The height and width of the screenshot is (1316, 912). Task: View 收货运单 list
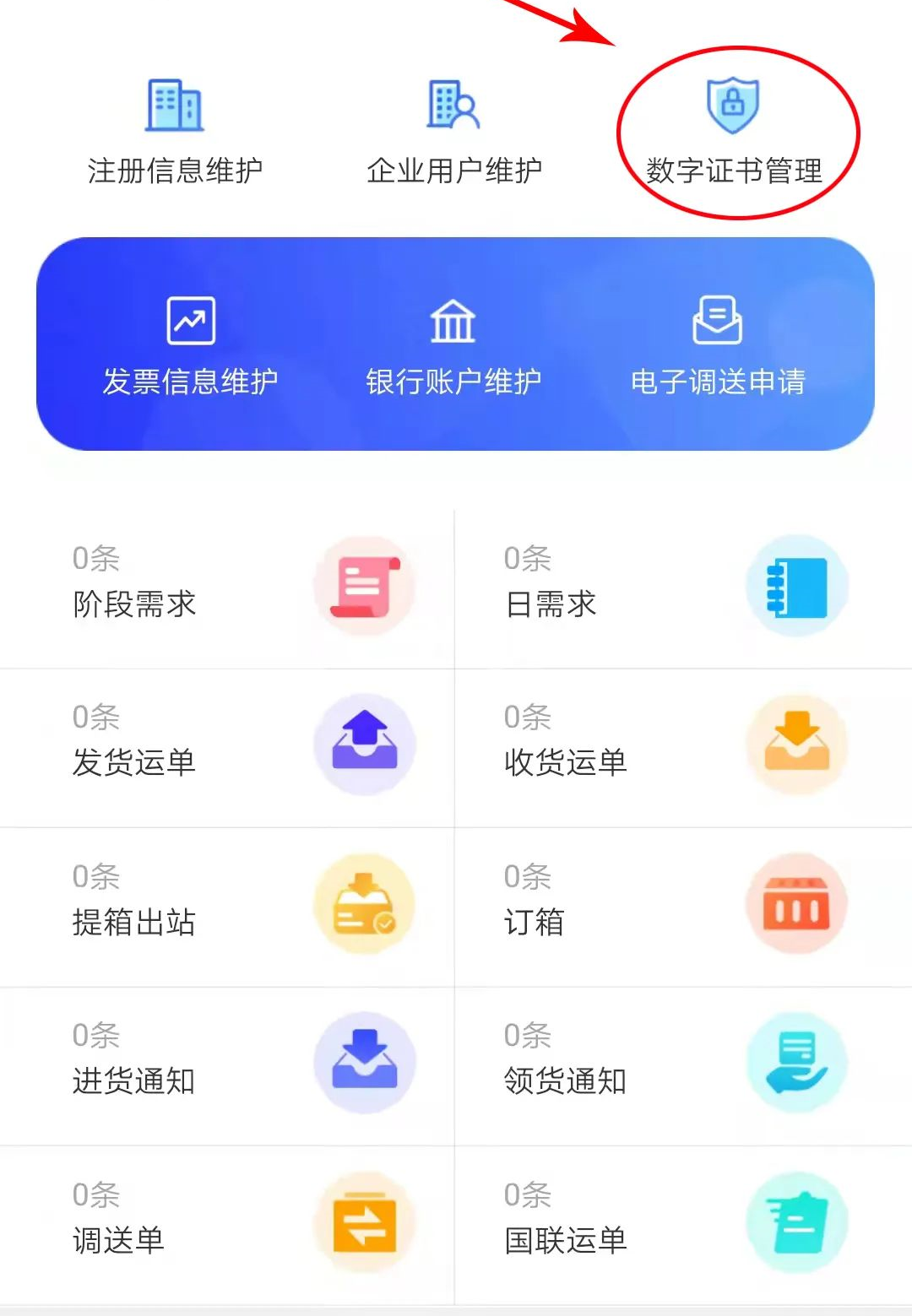[x=683, y=748]
